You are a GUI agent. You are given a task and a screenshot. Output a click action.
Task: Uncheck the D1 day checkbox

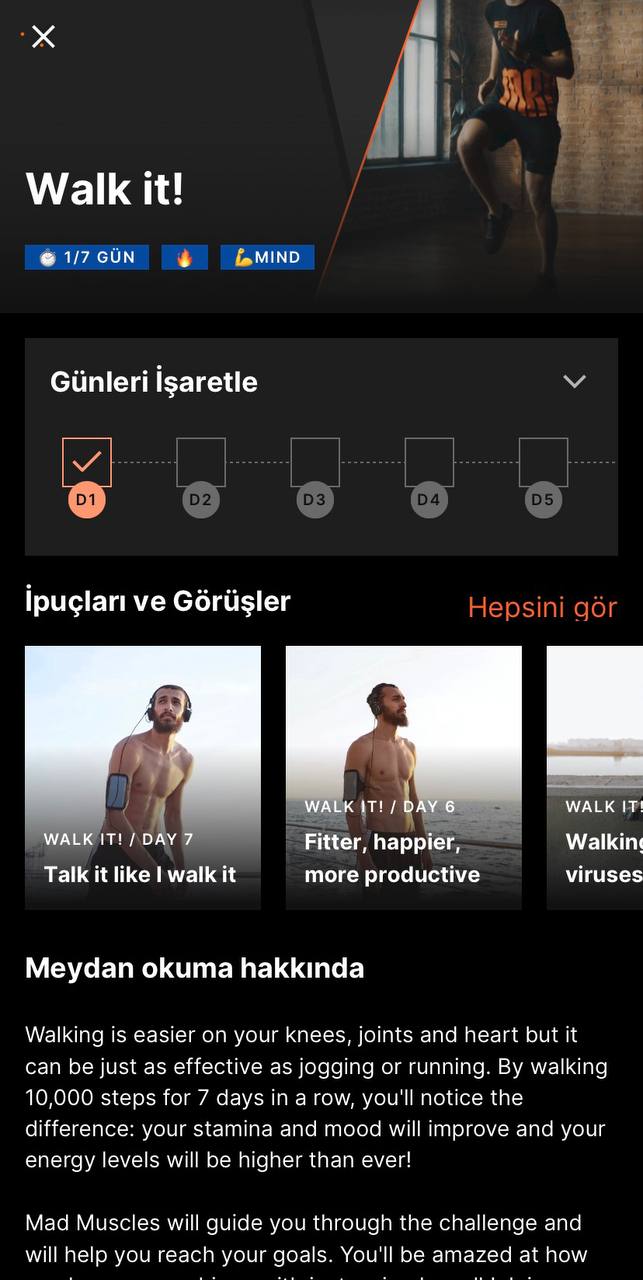coord(87,462)
